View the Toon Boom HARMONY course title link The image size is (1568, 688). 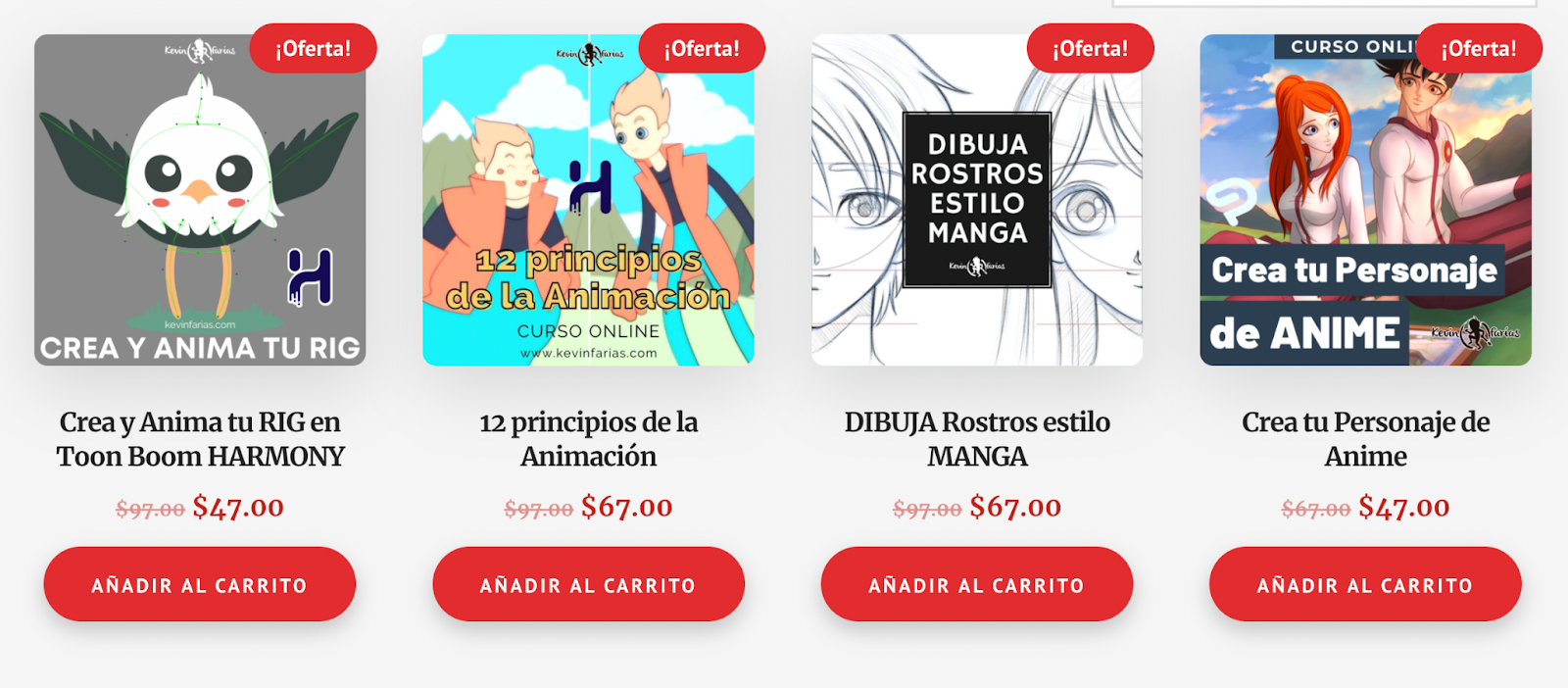(200, 439)
